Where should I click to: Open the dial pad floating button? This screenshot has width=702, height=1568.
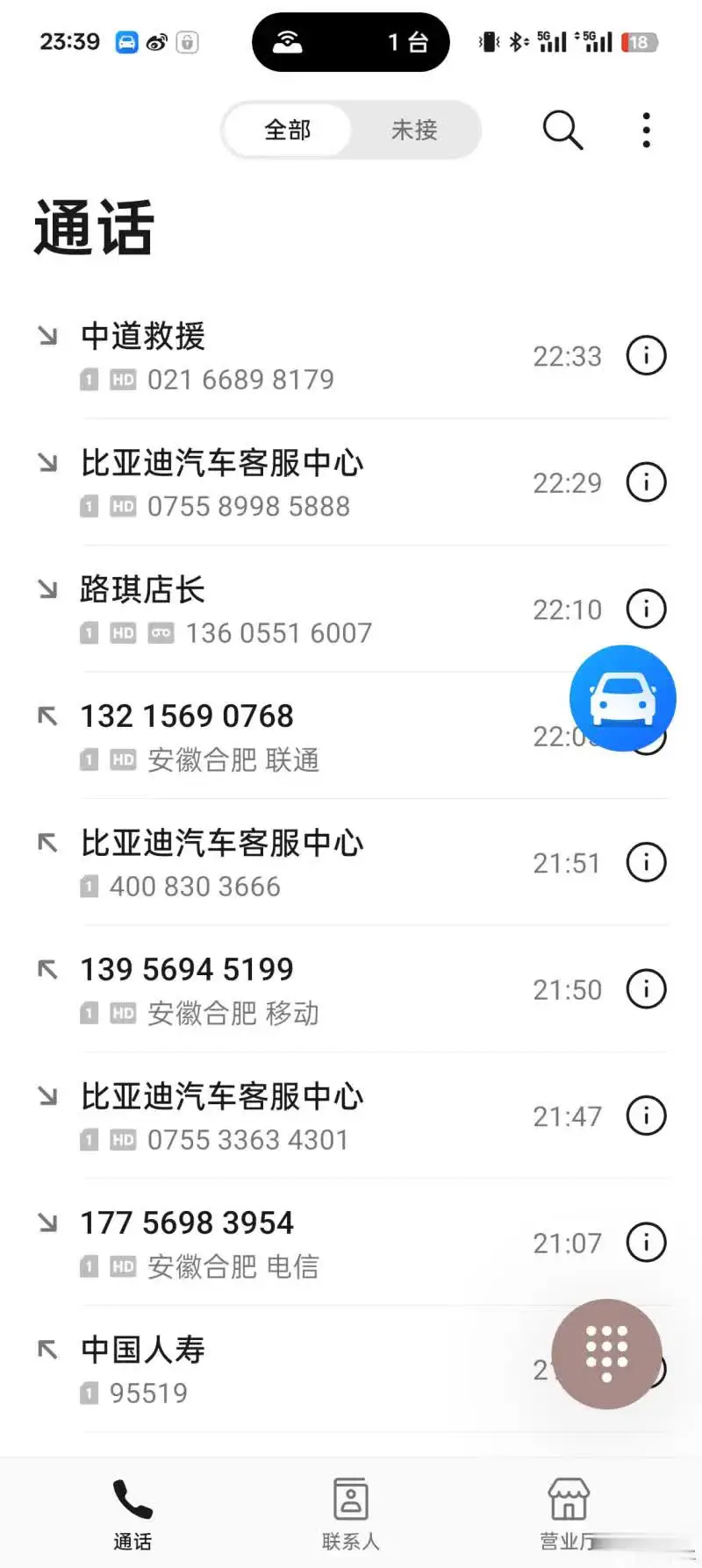(x=606, y=1353)
